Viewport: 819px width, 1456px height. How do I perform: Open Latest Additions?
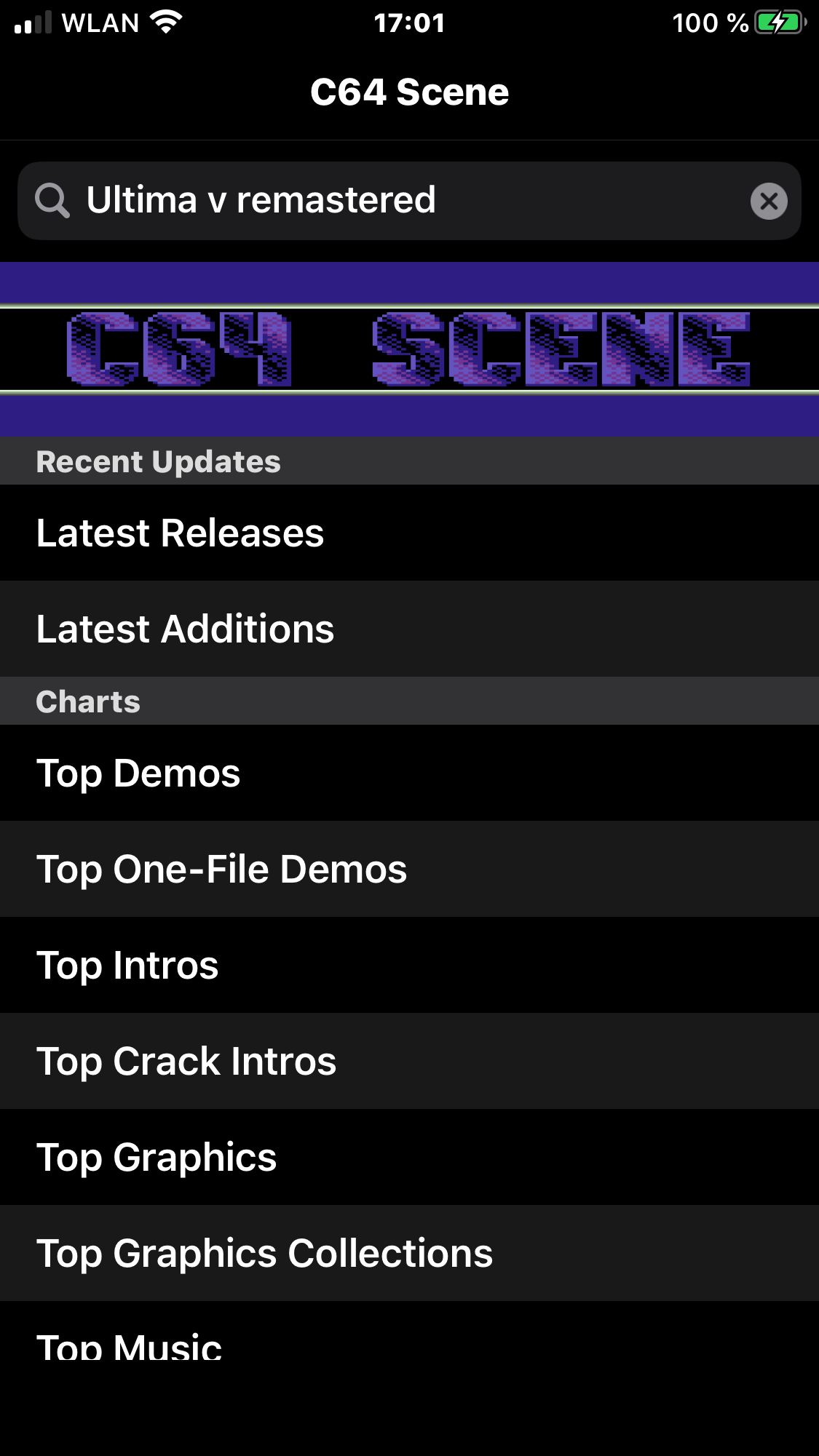tap(186, 629)
